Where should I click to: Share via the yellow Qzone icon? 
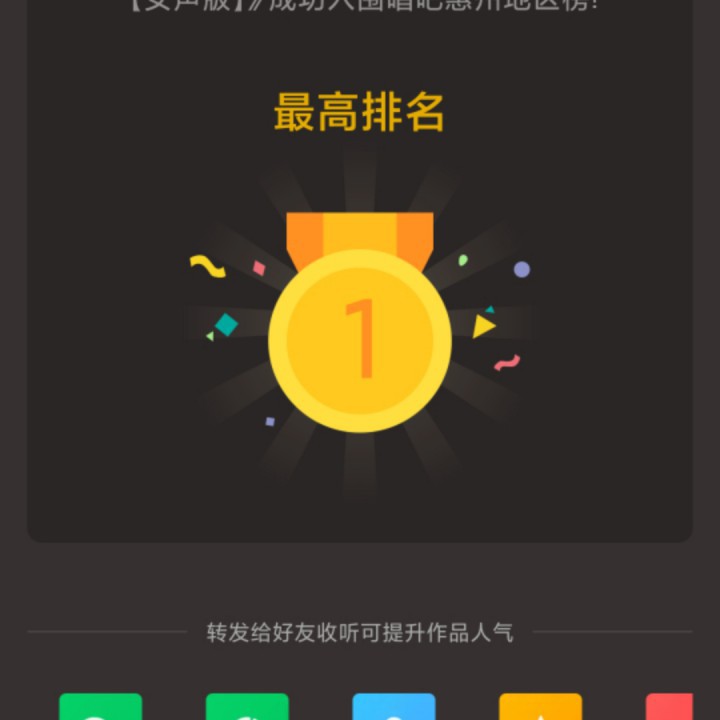click(540, 707)
